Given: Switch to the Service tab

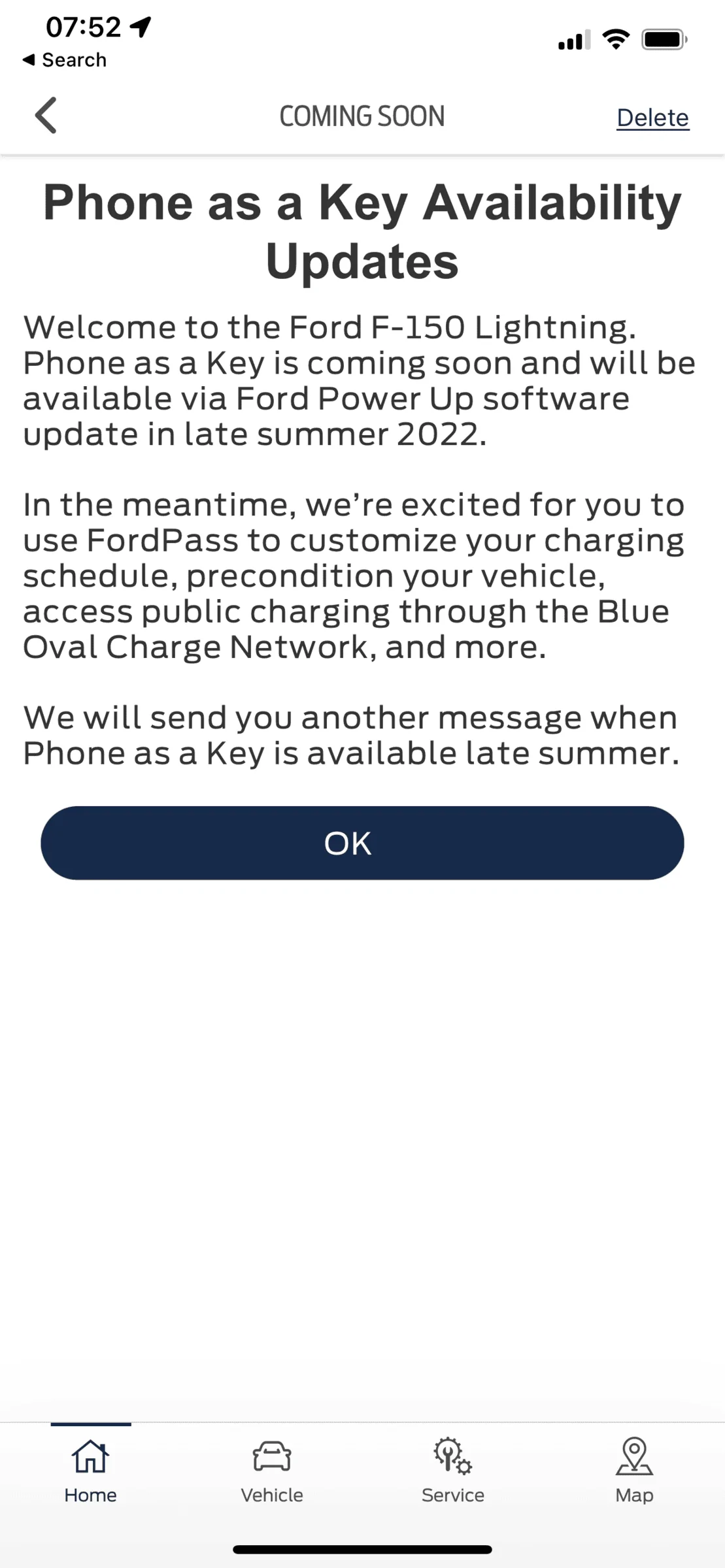Looking at the screenshot, I should pos(453,1470).
